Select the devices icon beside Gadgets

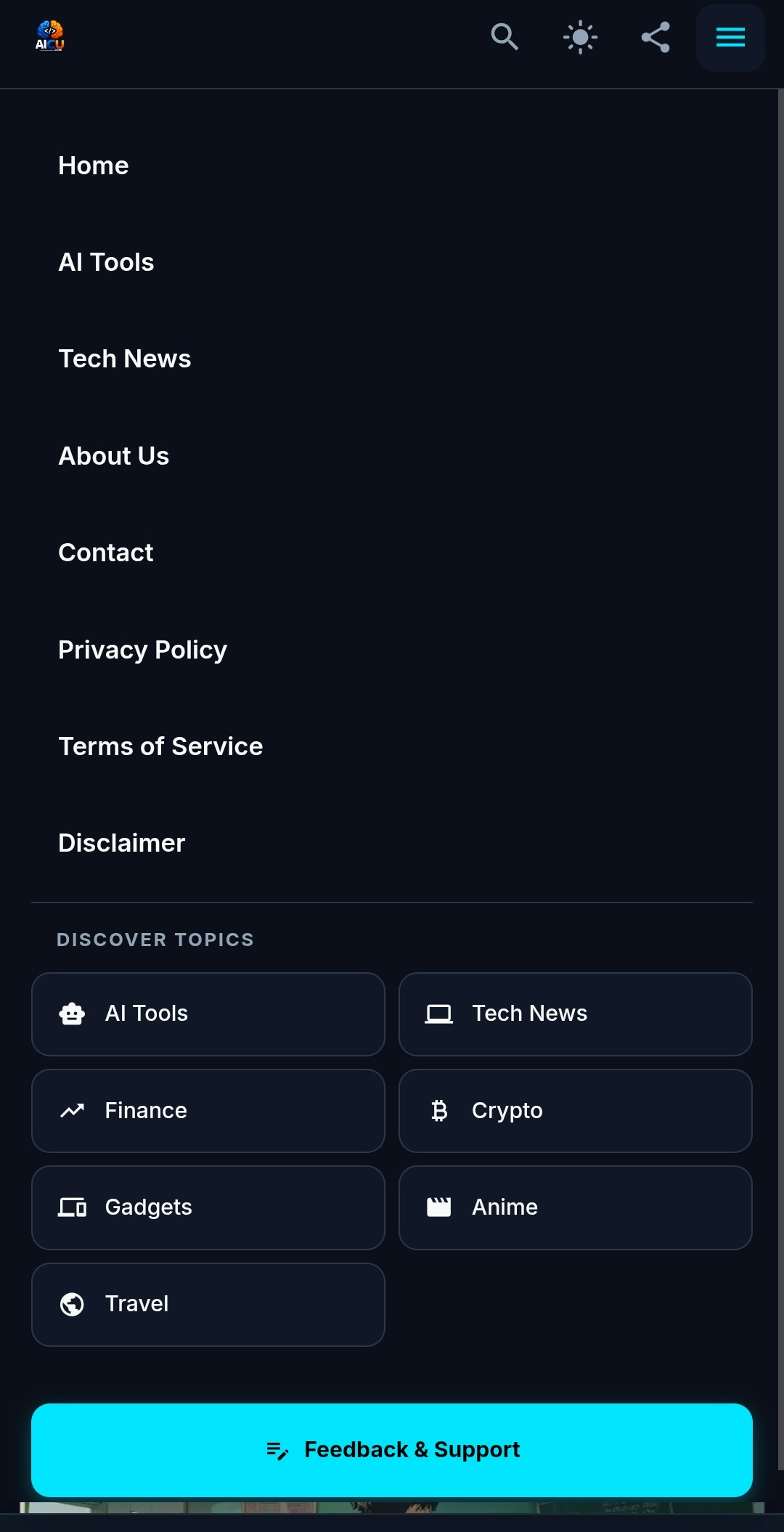click(x=72, y=1207)
